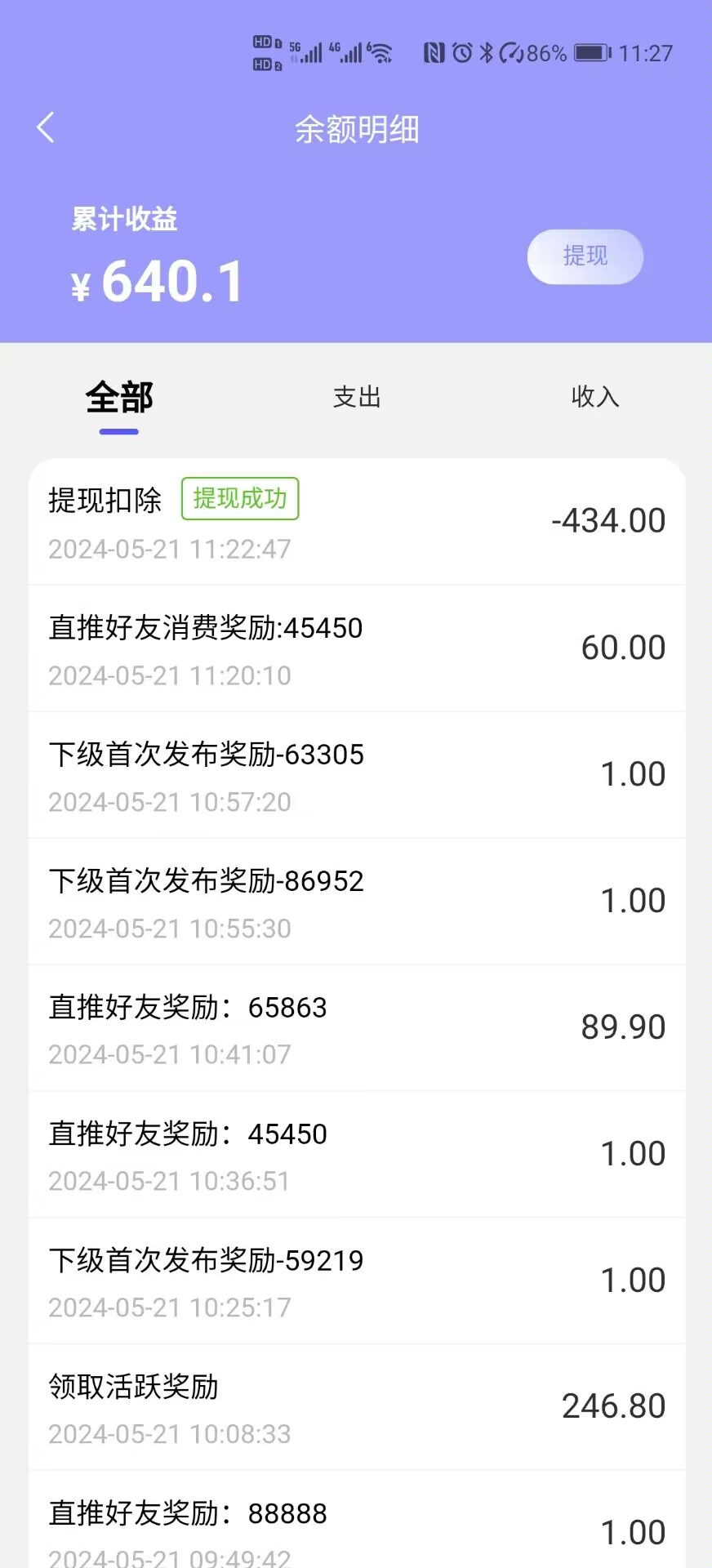Go back using the top-left arrow
This screenshot has width=712, height=1568.
46,127
